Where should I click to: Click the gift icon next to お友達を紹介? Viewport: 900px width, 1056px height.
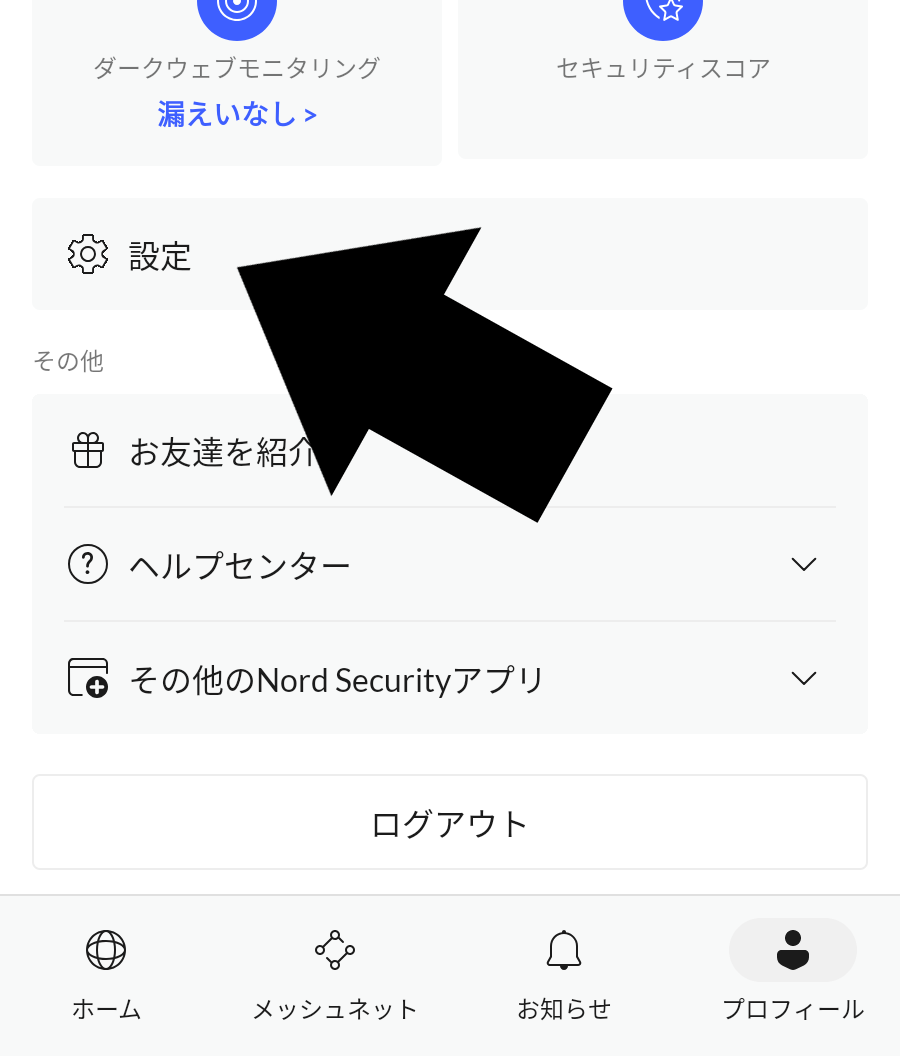point(88,450)
